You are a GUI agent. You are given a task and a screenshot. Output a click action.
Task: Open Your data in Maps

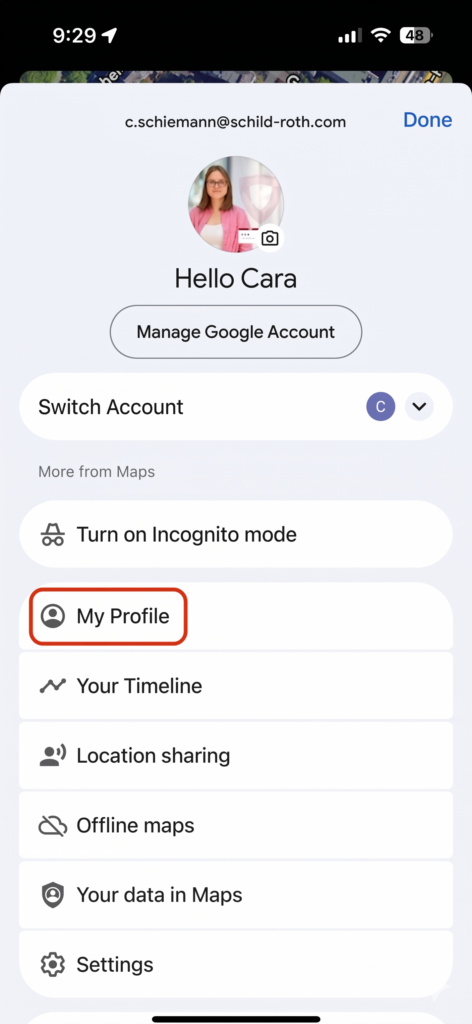[x=236, y=895]
